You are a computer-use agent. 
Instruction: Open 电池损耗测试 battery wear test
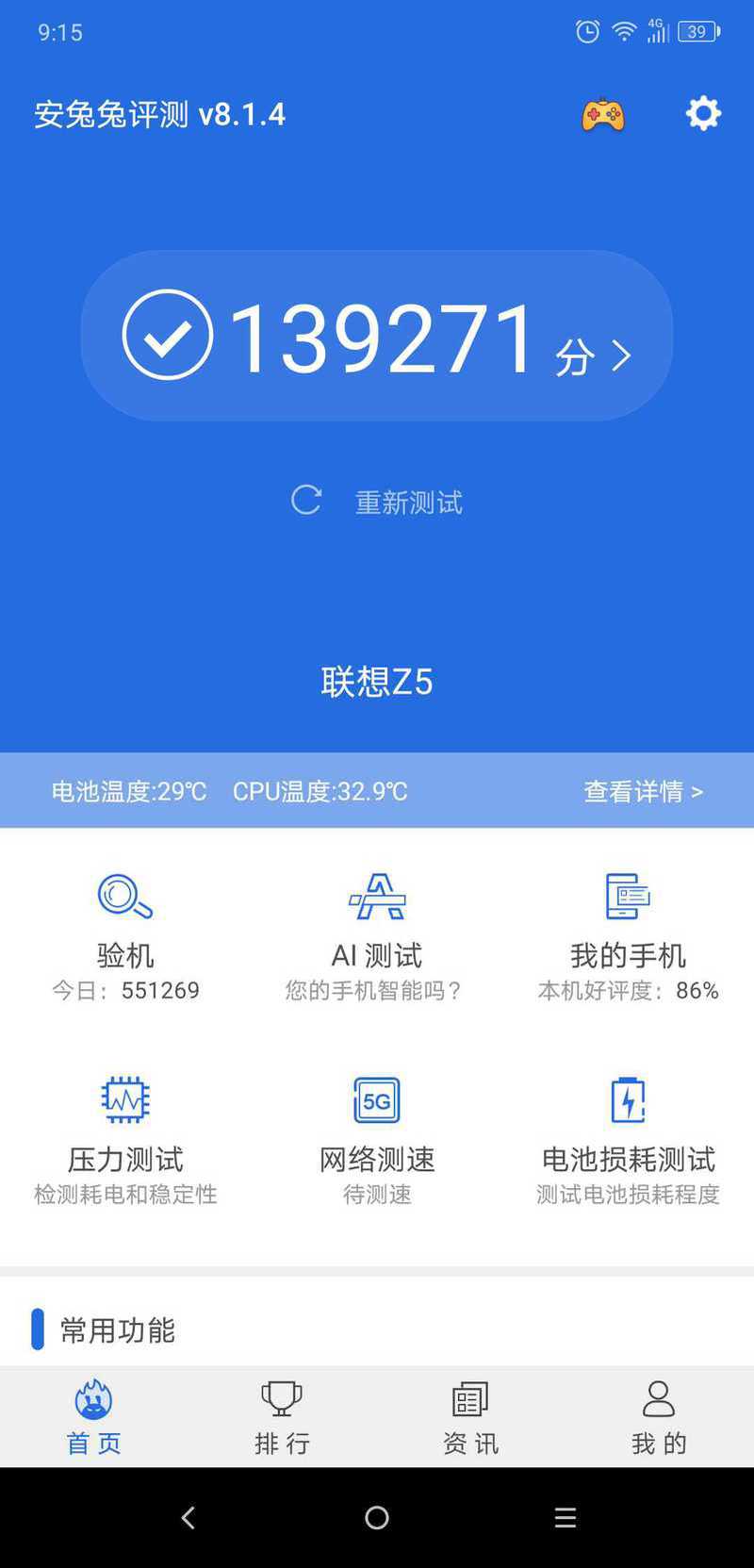[x=628, y=1141]
